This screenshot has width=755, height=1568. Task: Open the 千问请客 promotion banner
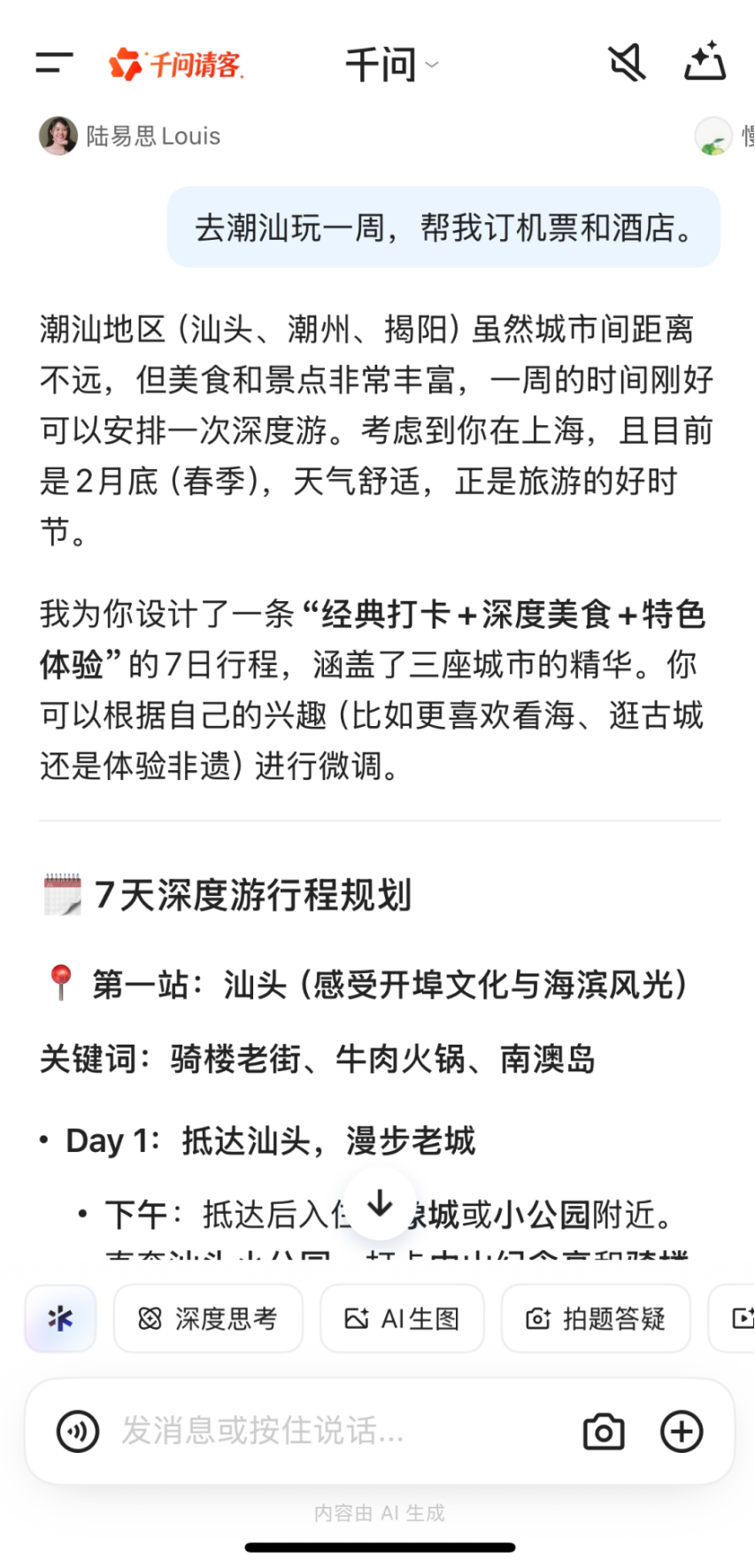coord(176,64)
